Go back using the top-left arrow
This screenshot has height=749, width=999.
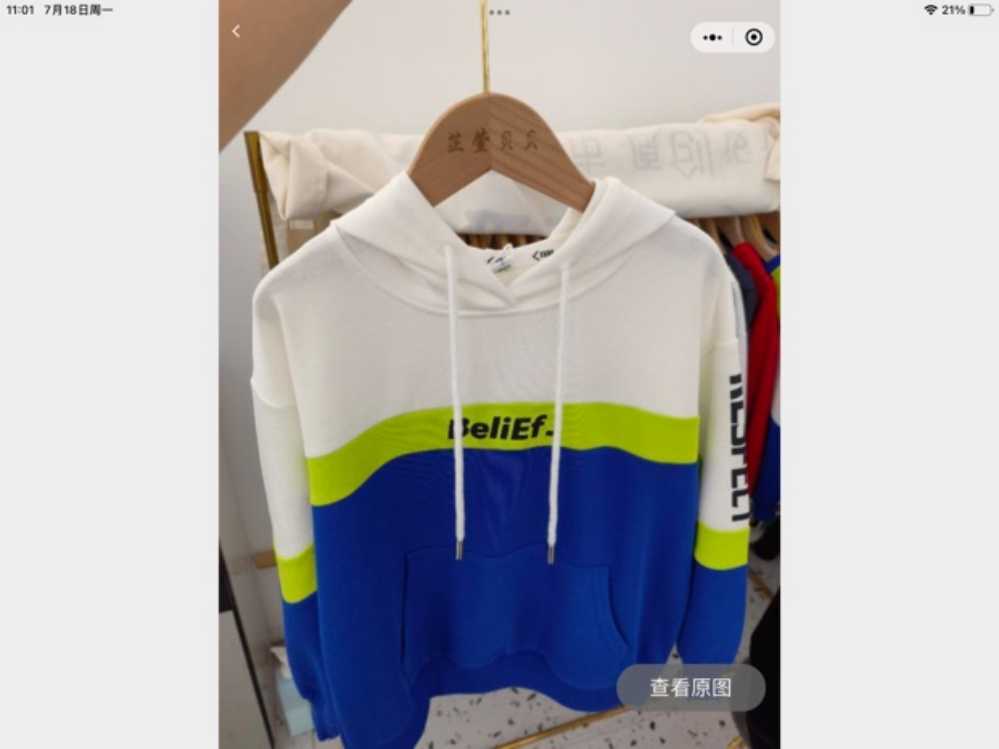[x=236, y=32]
